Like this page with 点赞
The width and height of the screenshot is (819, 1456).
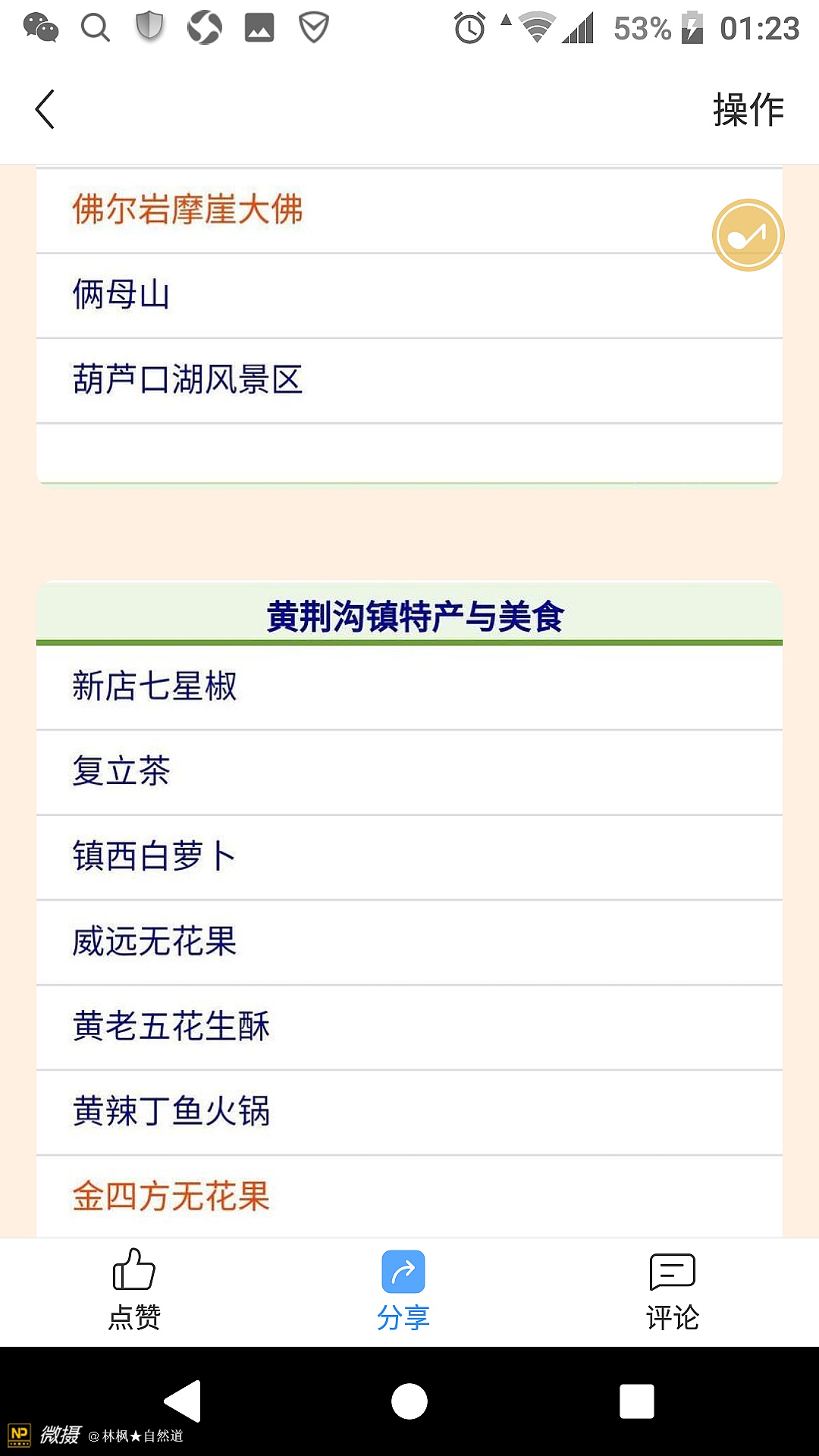134,1291
